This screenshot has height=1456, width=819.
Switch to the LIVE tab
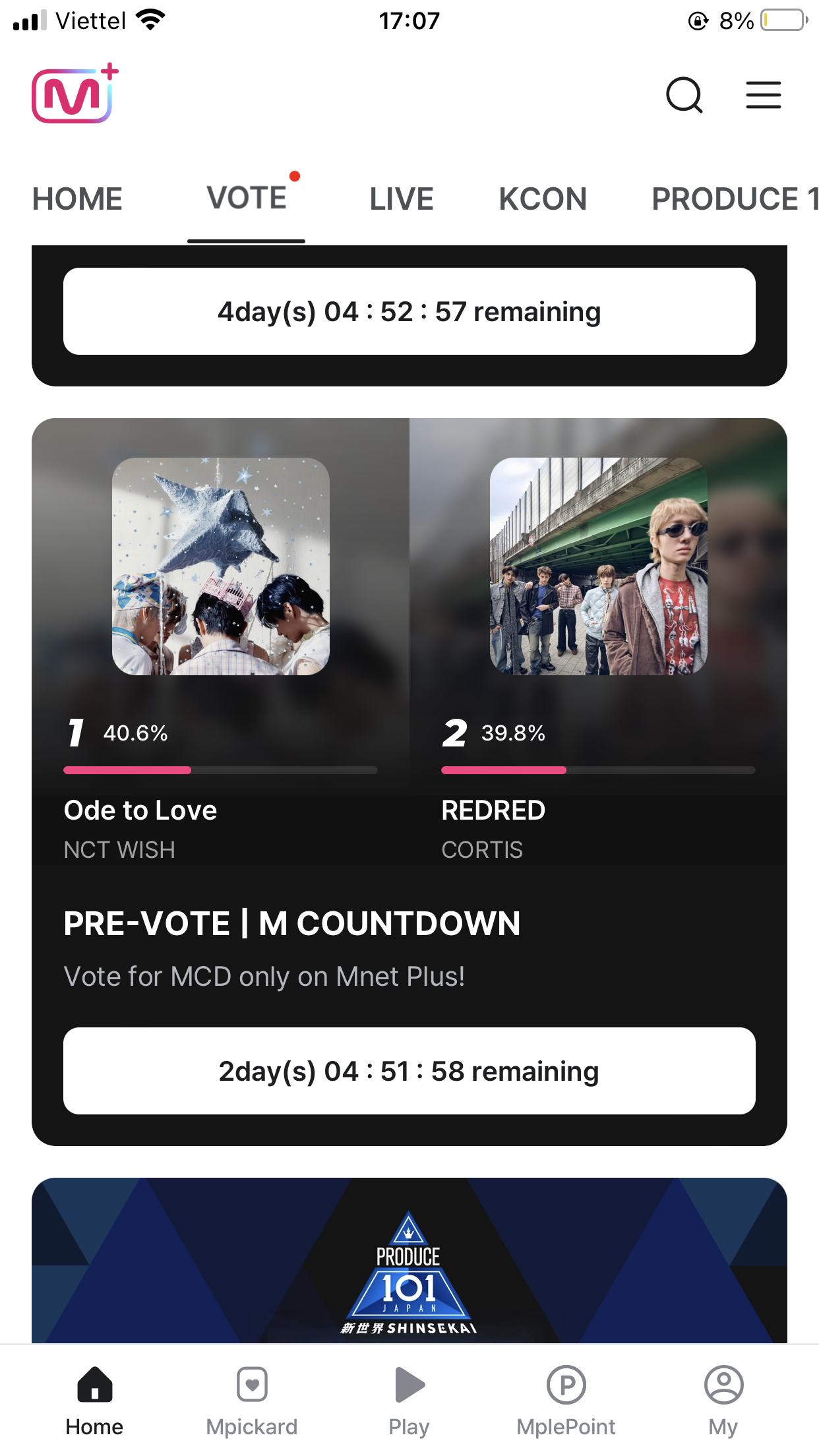tap(401, 199)
